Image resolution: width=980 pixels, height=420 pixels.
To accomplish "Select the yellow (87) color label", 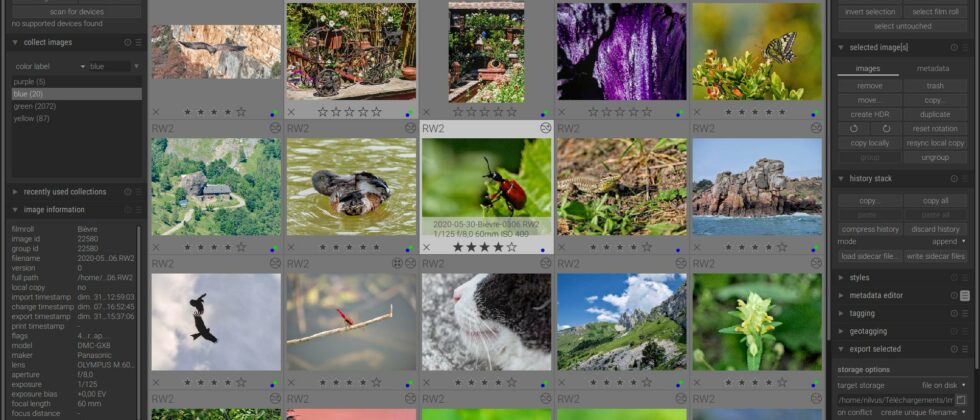I will (32, 118).
